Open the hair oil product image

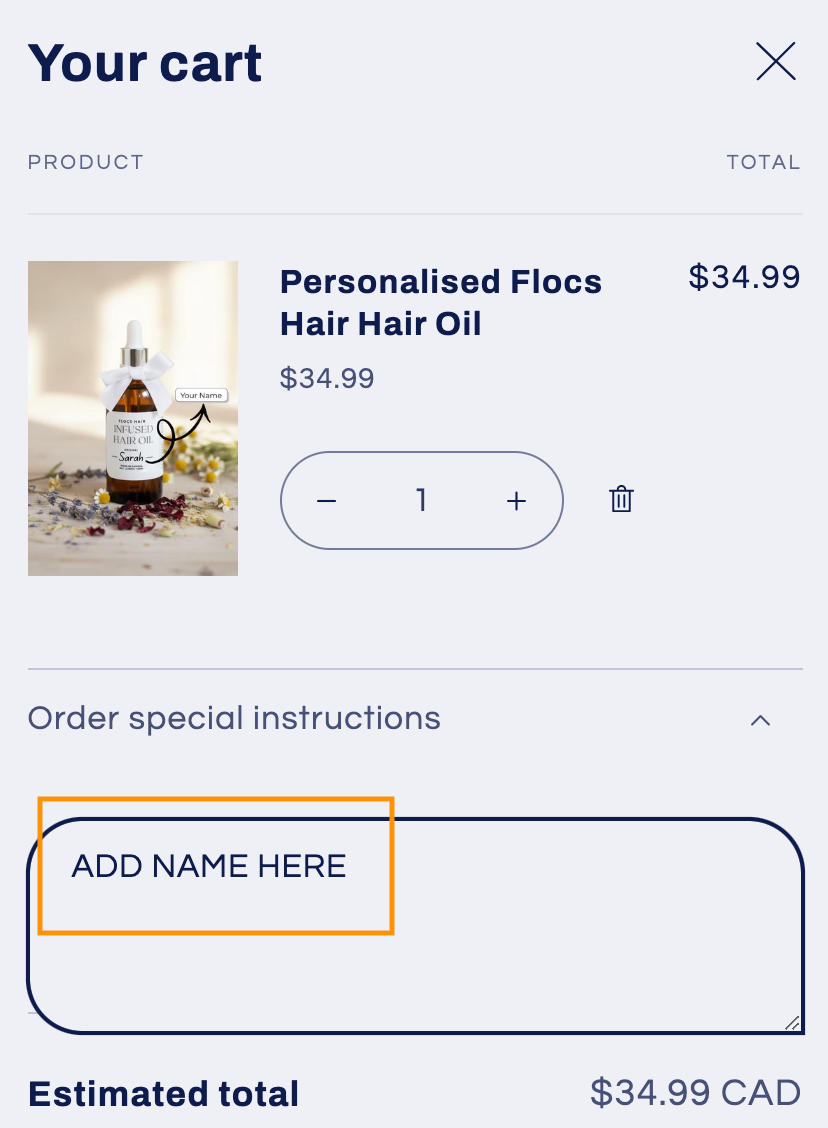tap(133, 418)
